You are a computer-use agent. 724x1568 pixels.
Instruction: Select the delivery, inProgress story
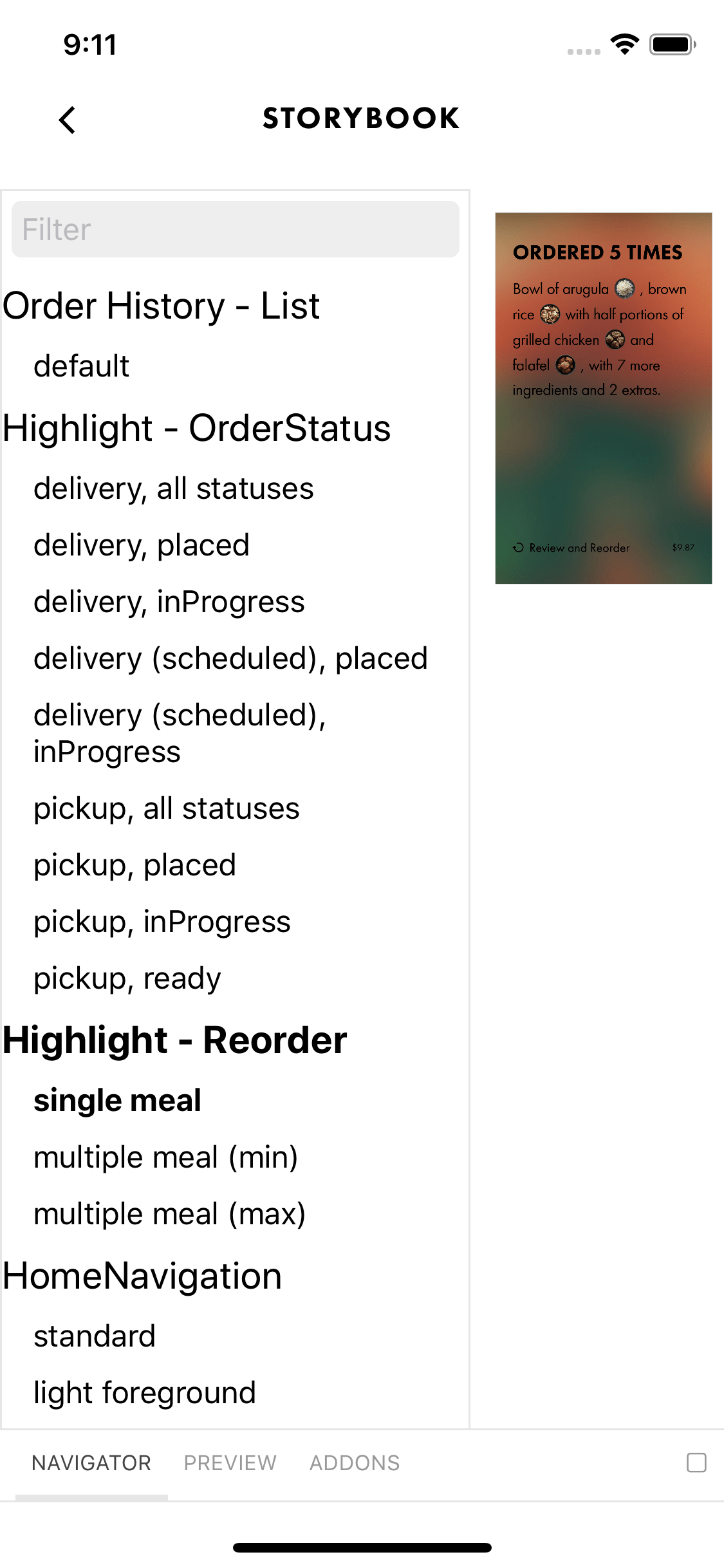click(x=169, y=602)
